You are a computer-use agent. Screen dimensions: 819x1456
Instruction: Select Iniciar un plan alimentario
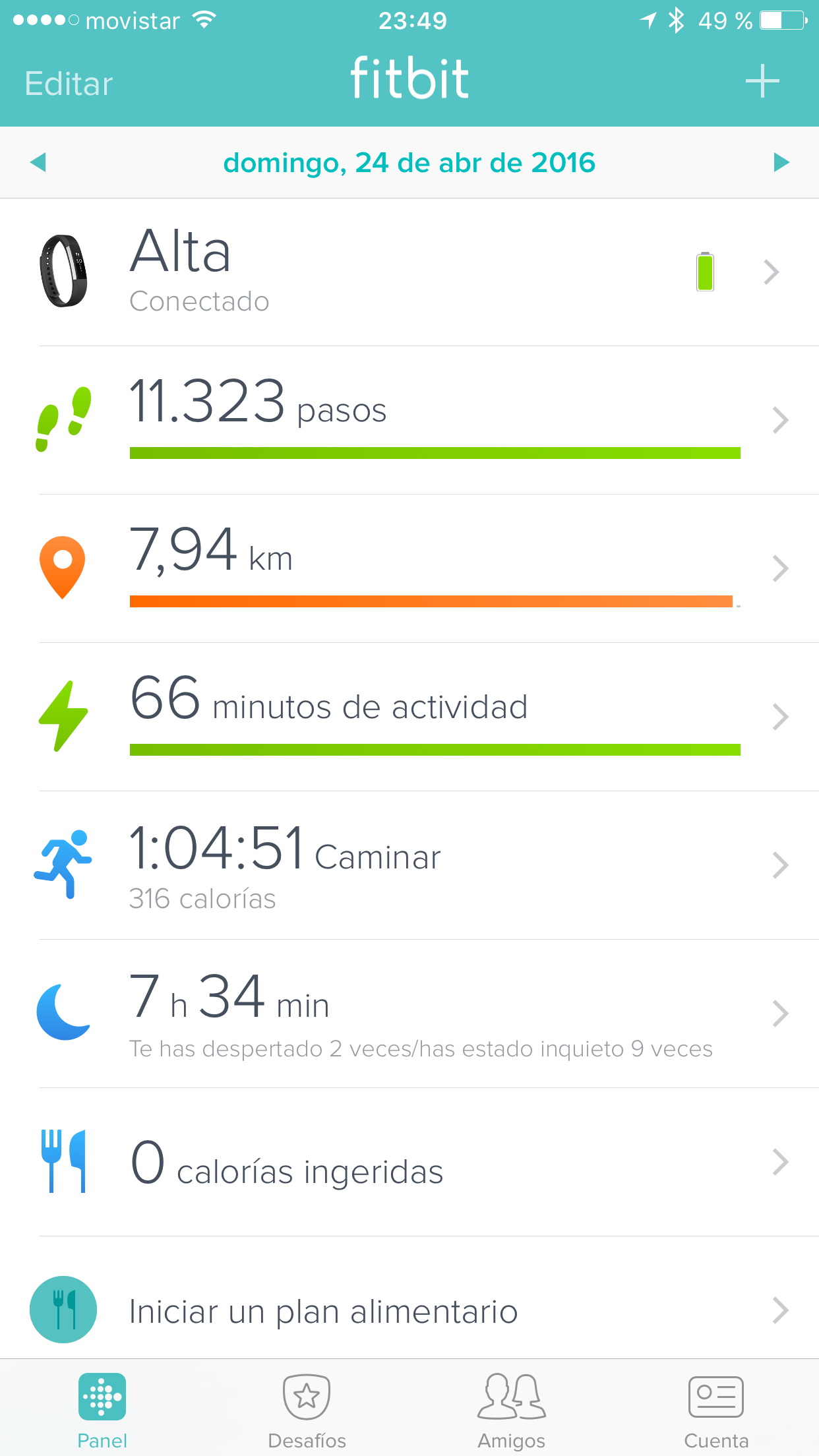(409, 1310)
